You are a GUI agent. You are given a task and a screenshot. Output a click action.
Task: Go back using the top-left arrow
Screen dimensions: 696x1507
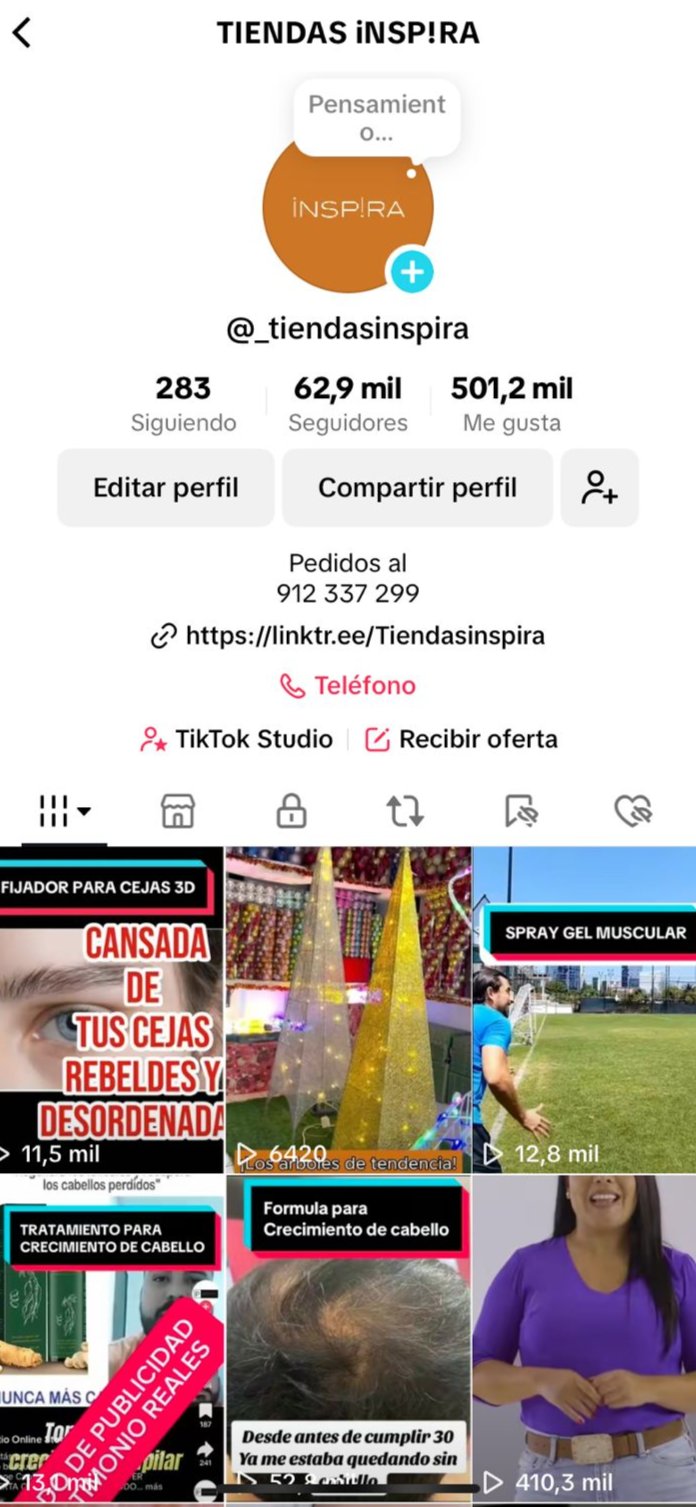tap(22, 33)
